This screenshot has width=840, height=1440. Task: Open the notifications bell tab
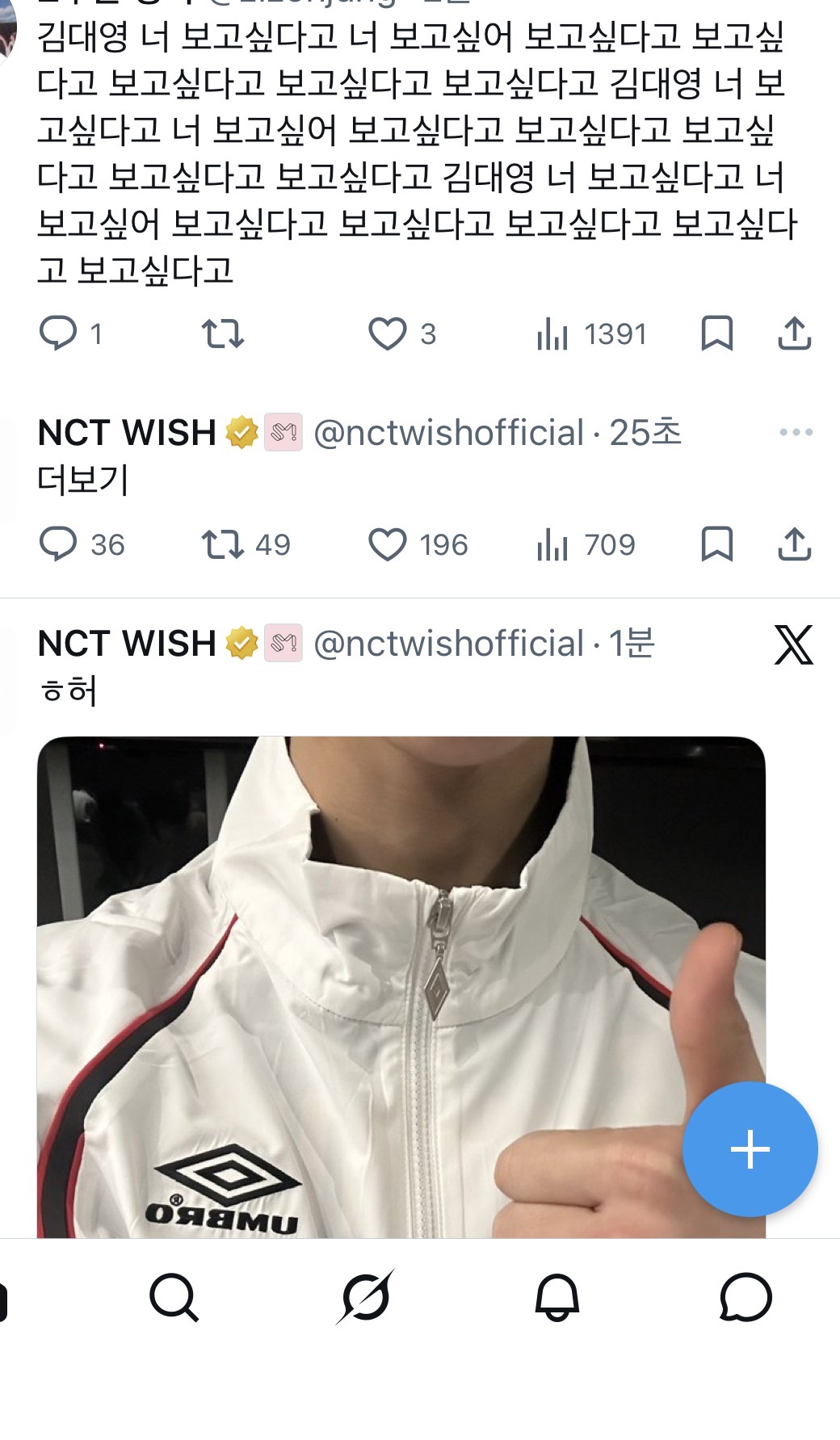(x=557, y=1298)
